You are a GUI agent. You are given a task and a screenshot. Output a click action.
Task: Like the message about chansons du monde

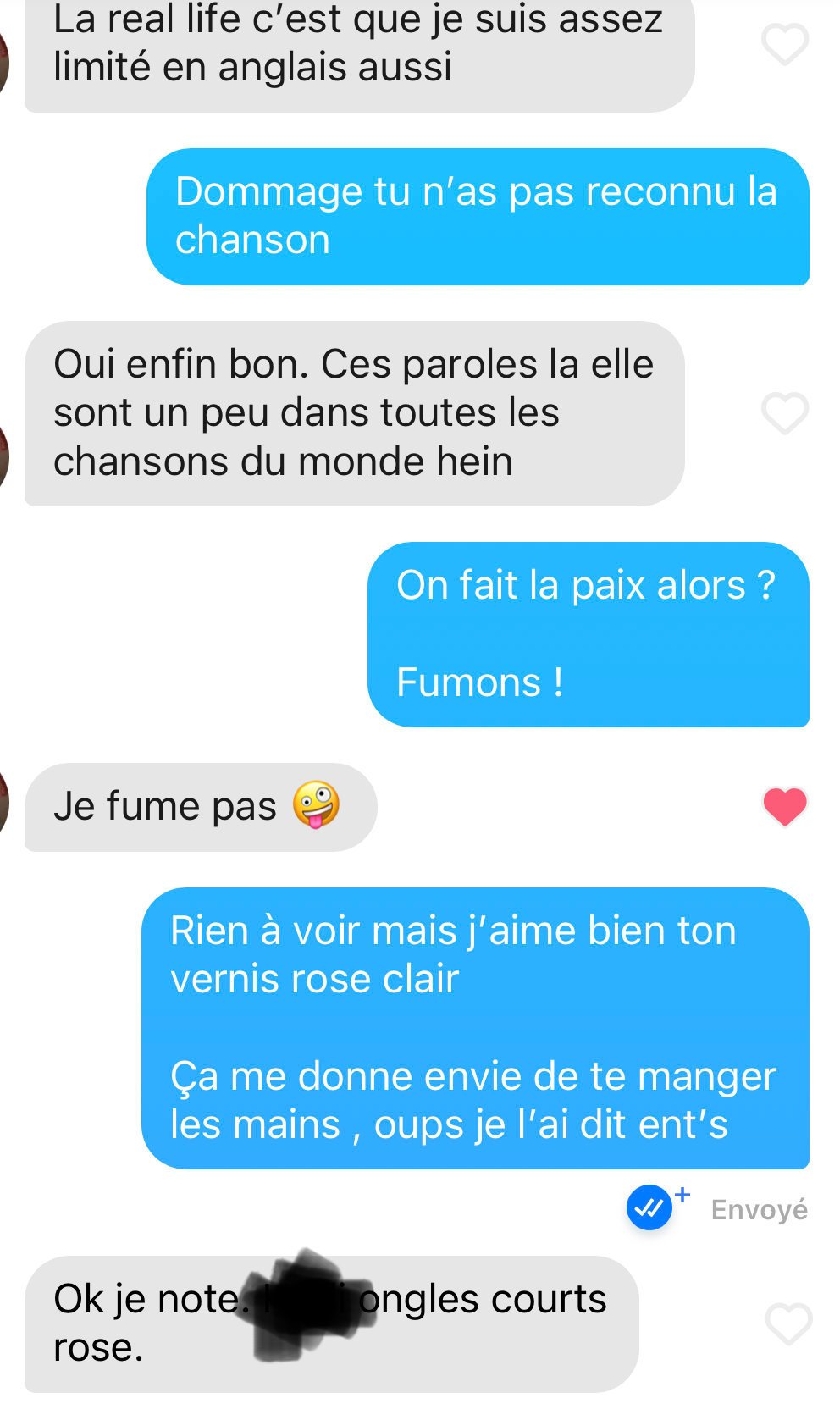click(x=785, y=413)
